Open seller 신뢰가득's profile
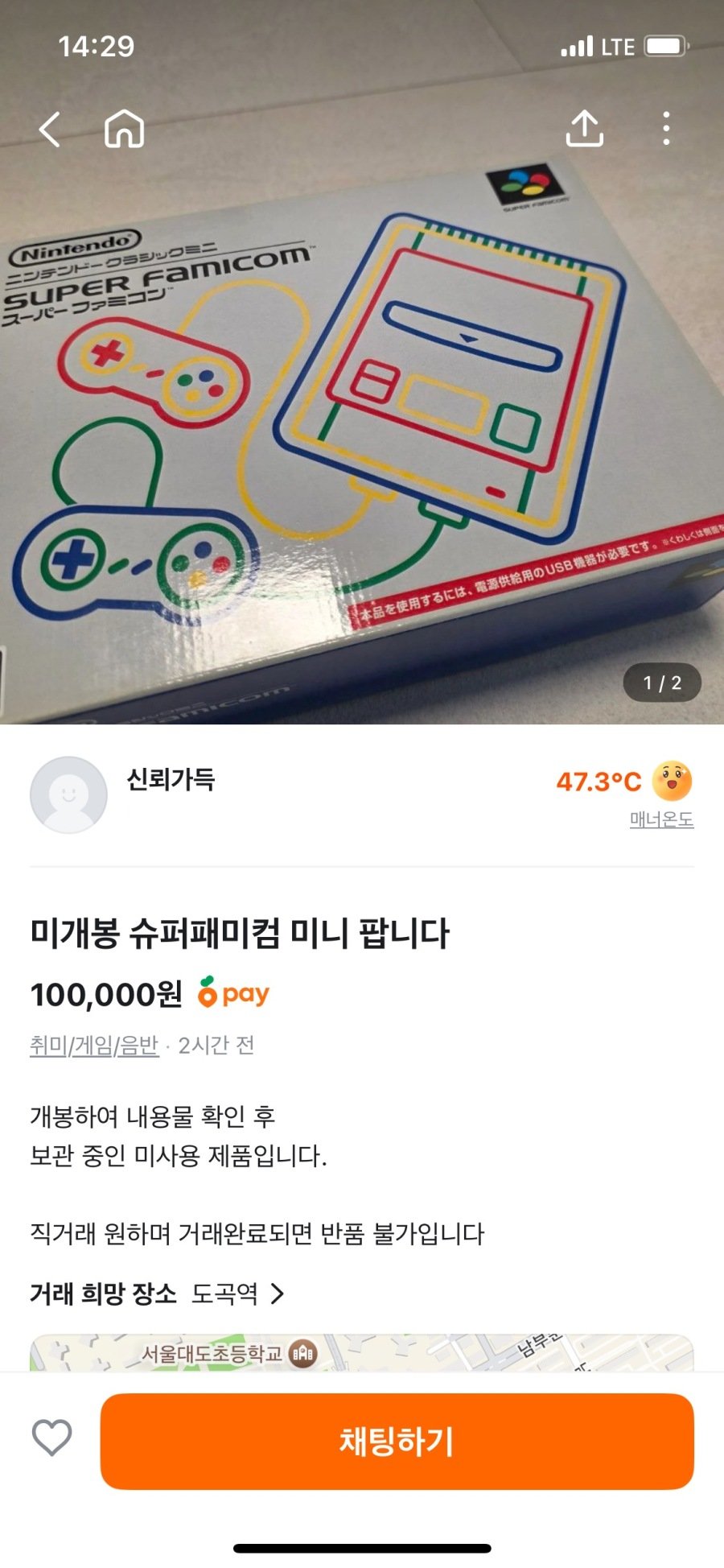This screenshot has width=724, height=1568. tap(171, 780)
